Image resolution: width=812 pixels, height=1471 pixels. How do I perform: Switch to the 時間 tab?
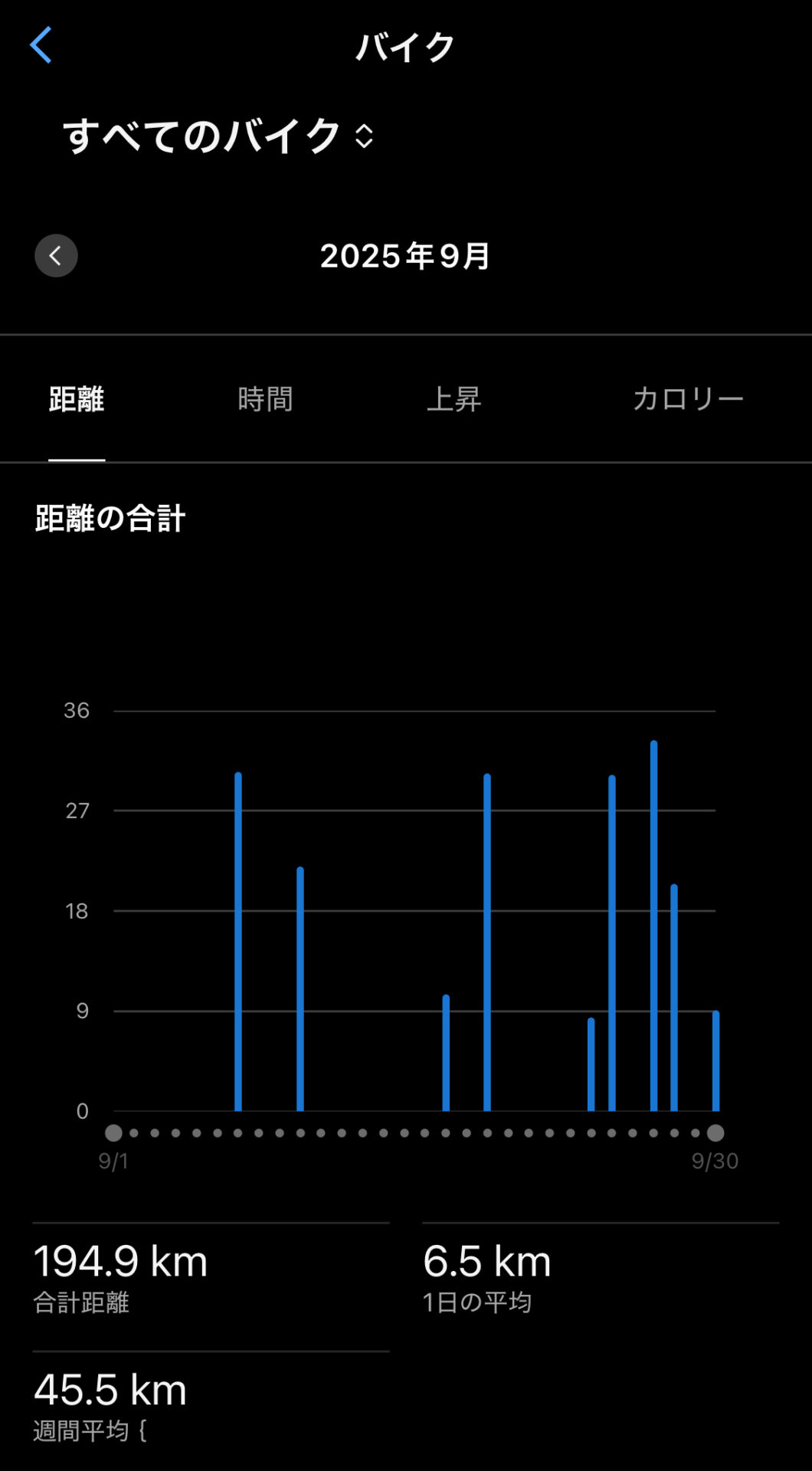point(265,399)
